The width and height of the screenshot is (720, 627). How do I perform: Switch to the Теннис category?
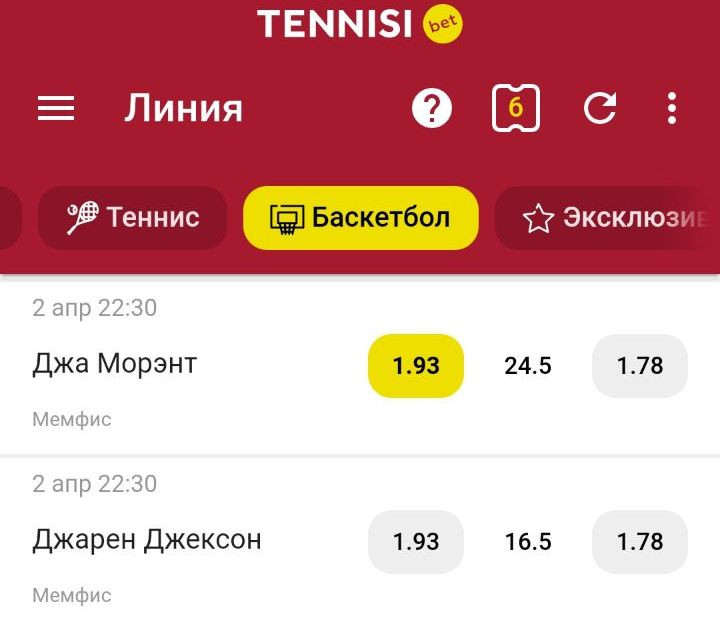(133, 217)
